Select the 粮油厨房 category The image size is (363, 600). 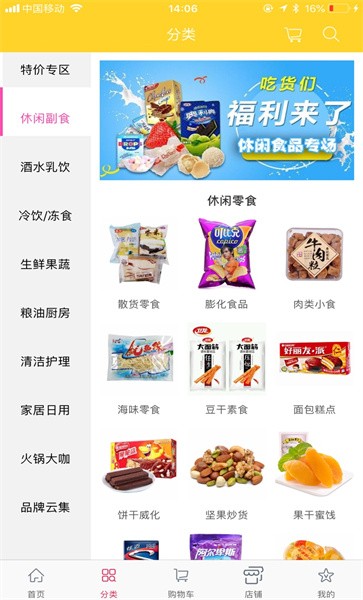[45, 313]
